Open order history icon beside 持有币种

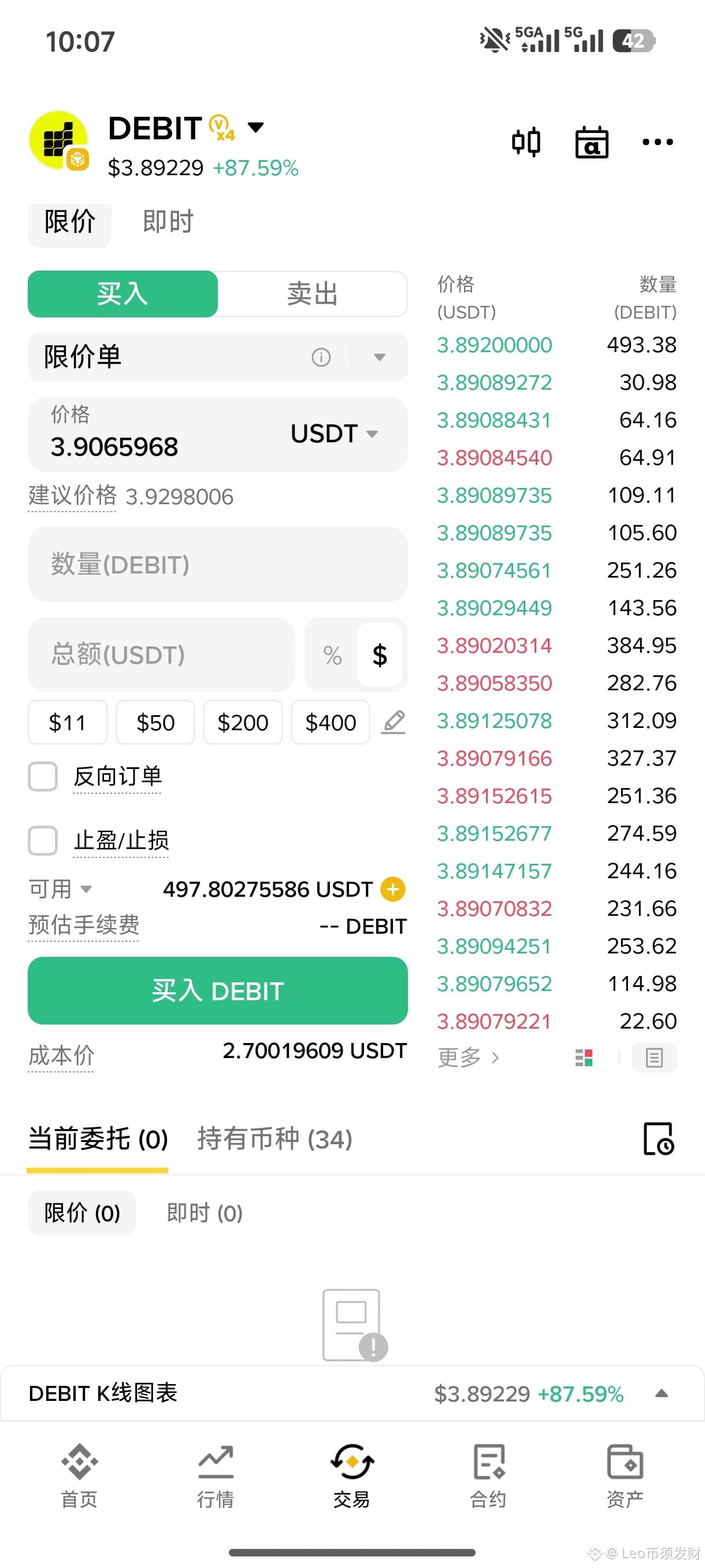click(659, 1139)
